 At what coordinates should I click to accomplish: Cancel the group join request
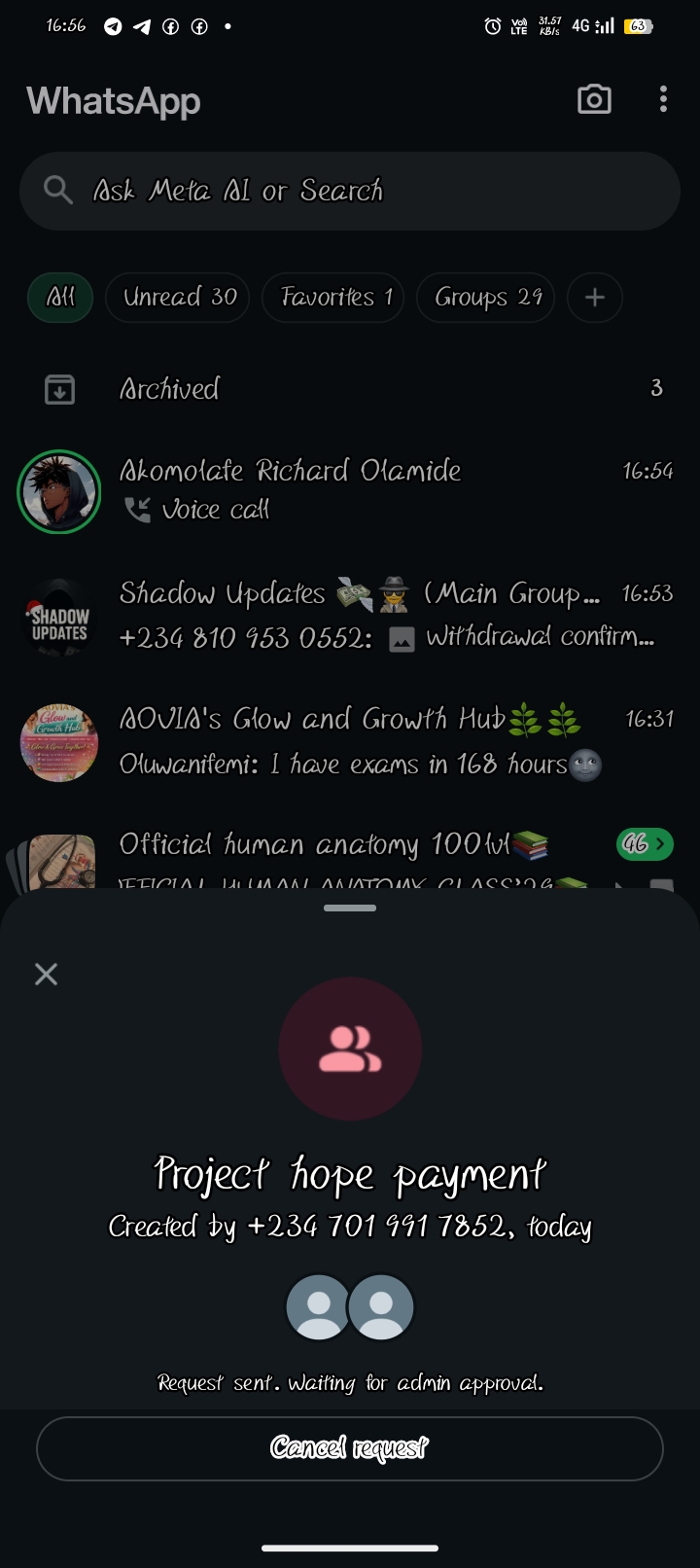pyautogui.click(x=350, y=1448)
